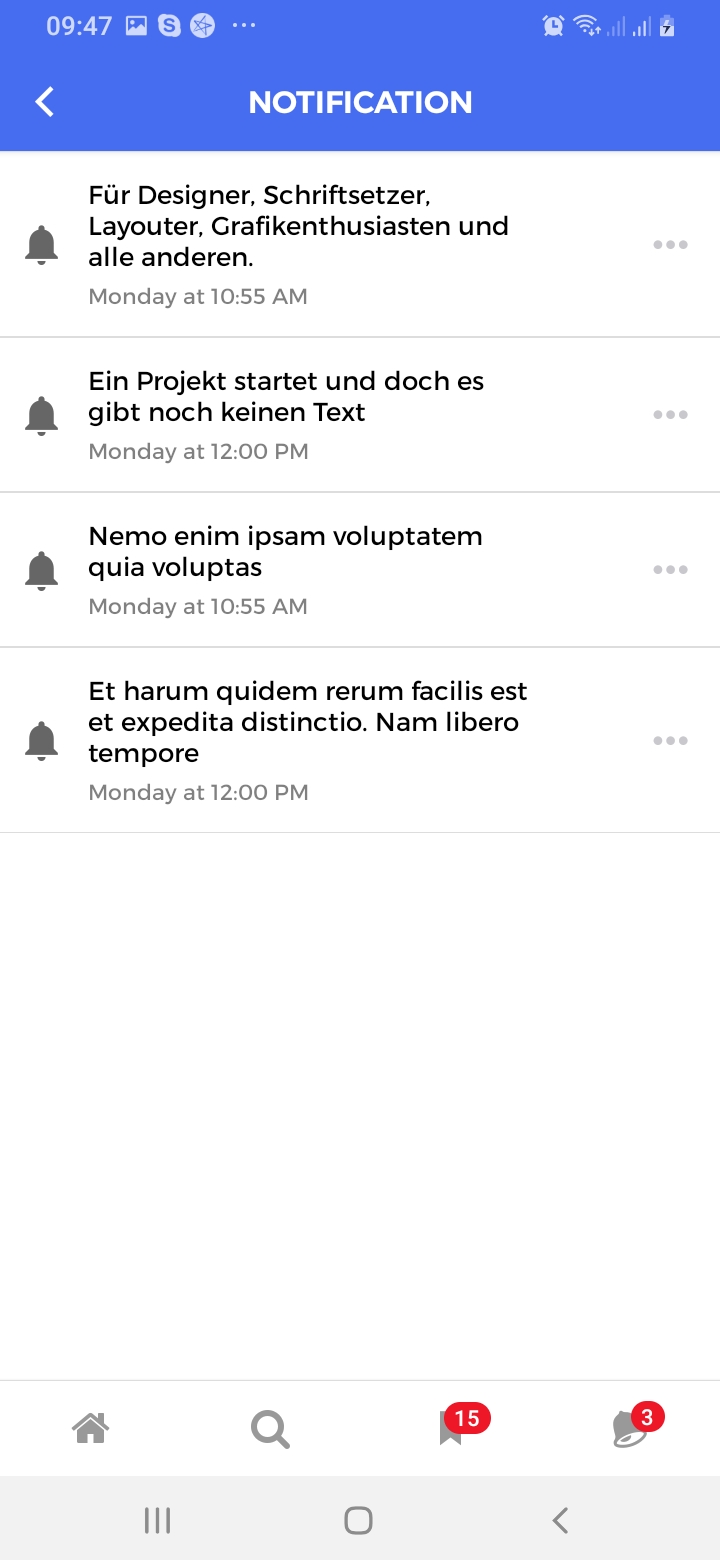Tap the bell icon beside the Designer notification

point(42,243)
